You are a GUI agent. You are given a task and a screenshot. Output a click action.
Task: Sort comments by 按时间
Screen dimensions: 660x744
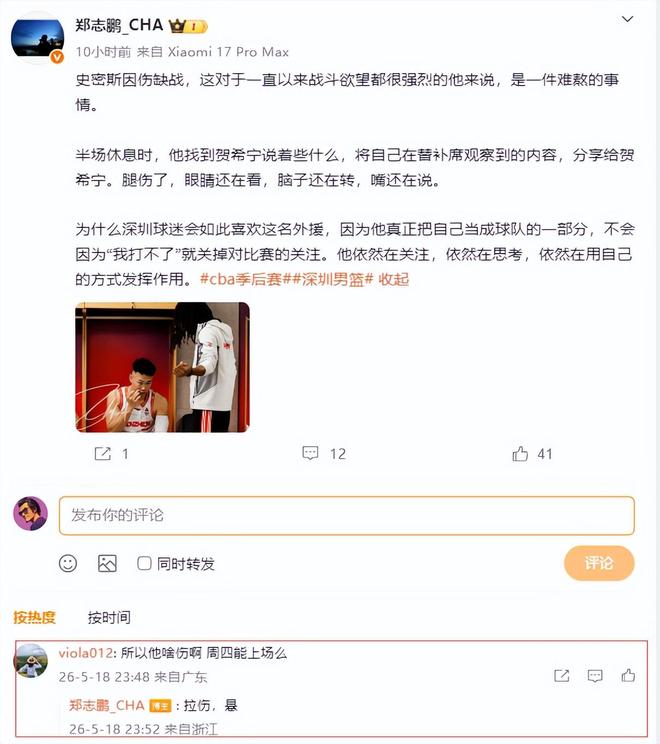[x=109, y=617]
